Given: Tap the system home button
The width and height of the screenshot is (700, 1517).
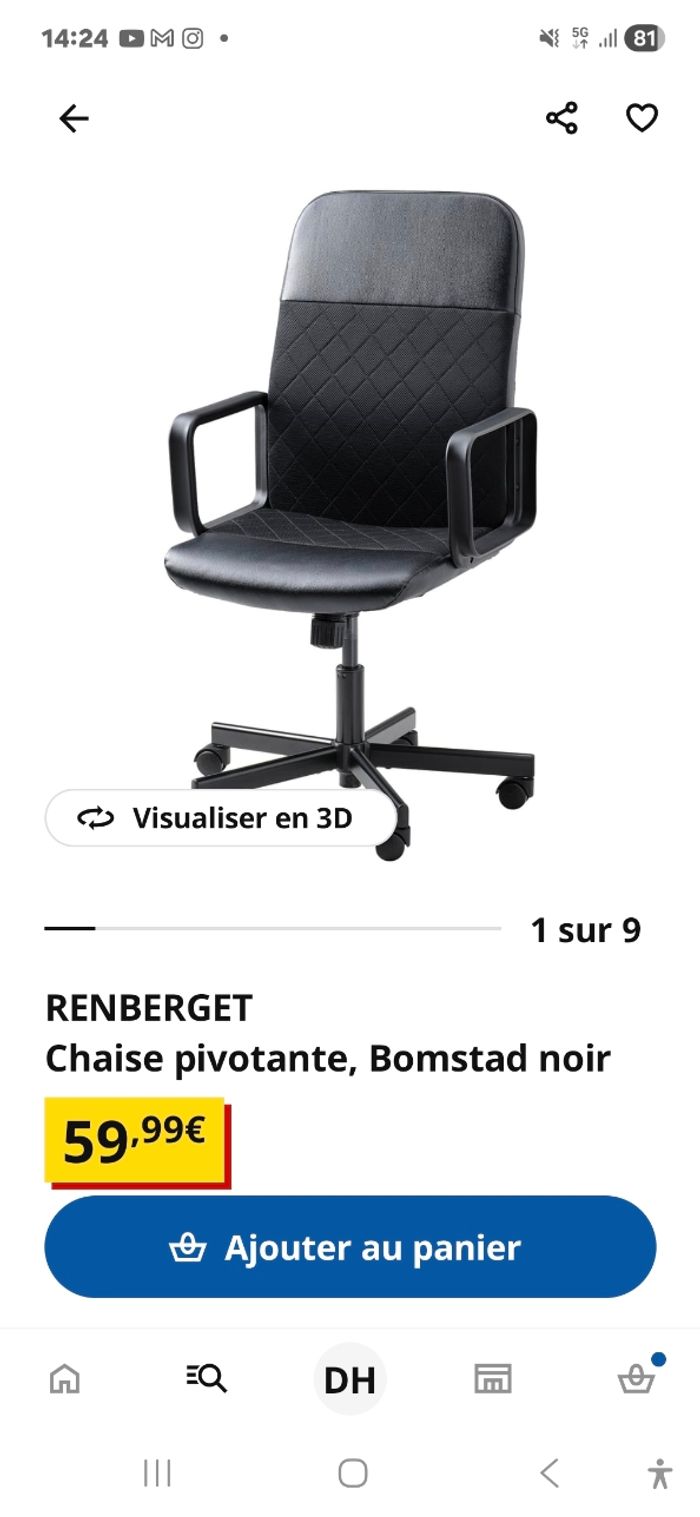Looking at the screenshot, I should (x=352, y=1473).
